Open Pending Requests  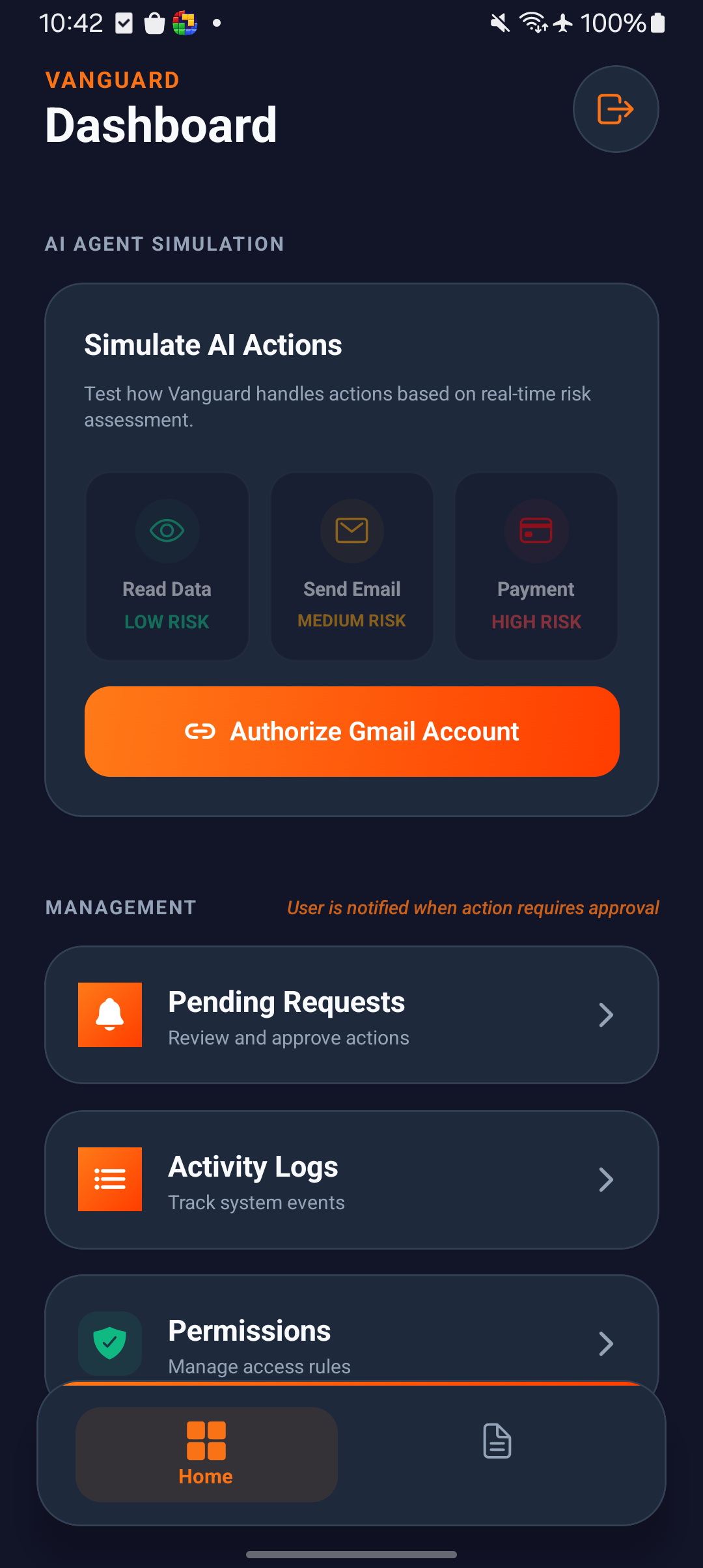tap(351, 1015)
